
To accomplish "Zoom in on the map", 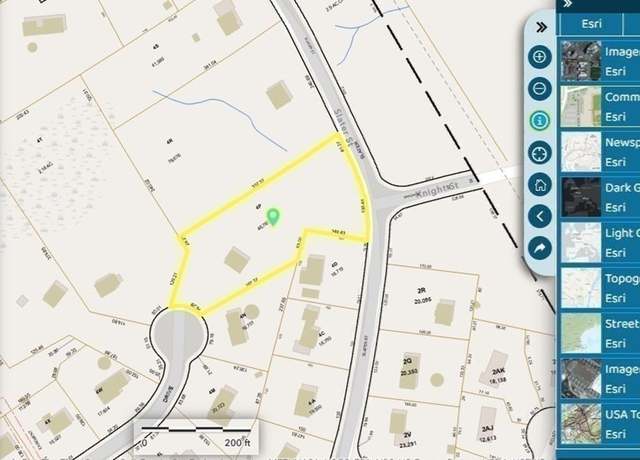I will 540,57.
